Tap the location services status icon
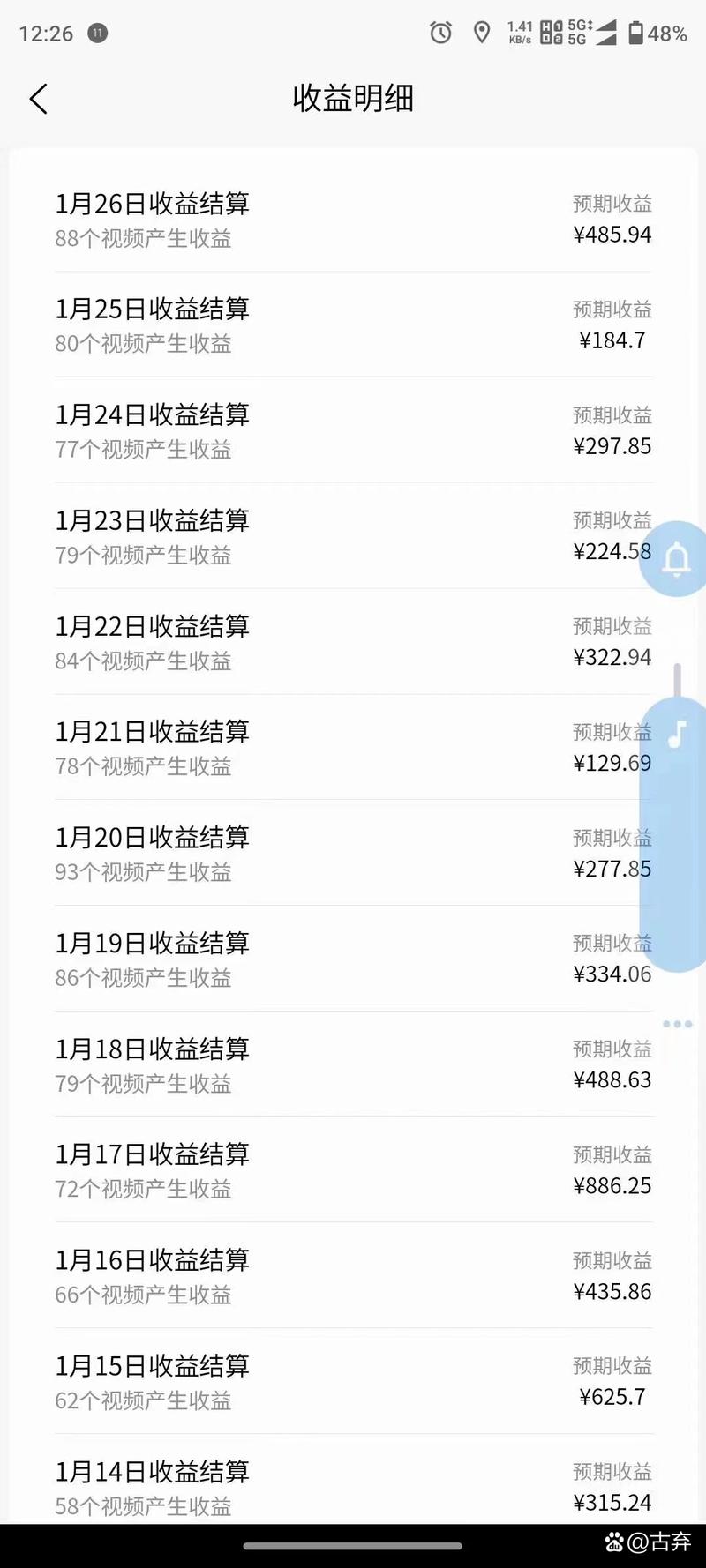This screenshot has height=1568, width=706. [482, 33]
